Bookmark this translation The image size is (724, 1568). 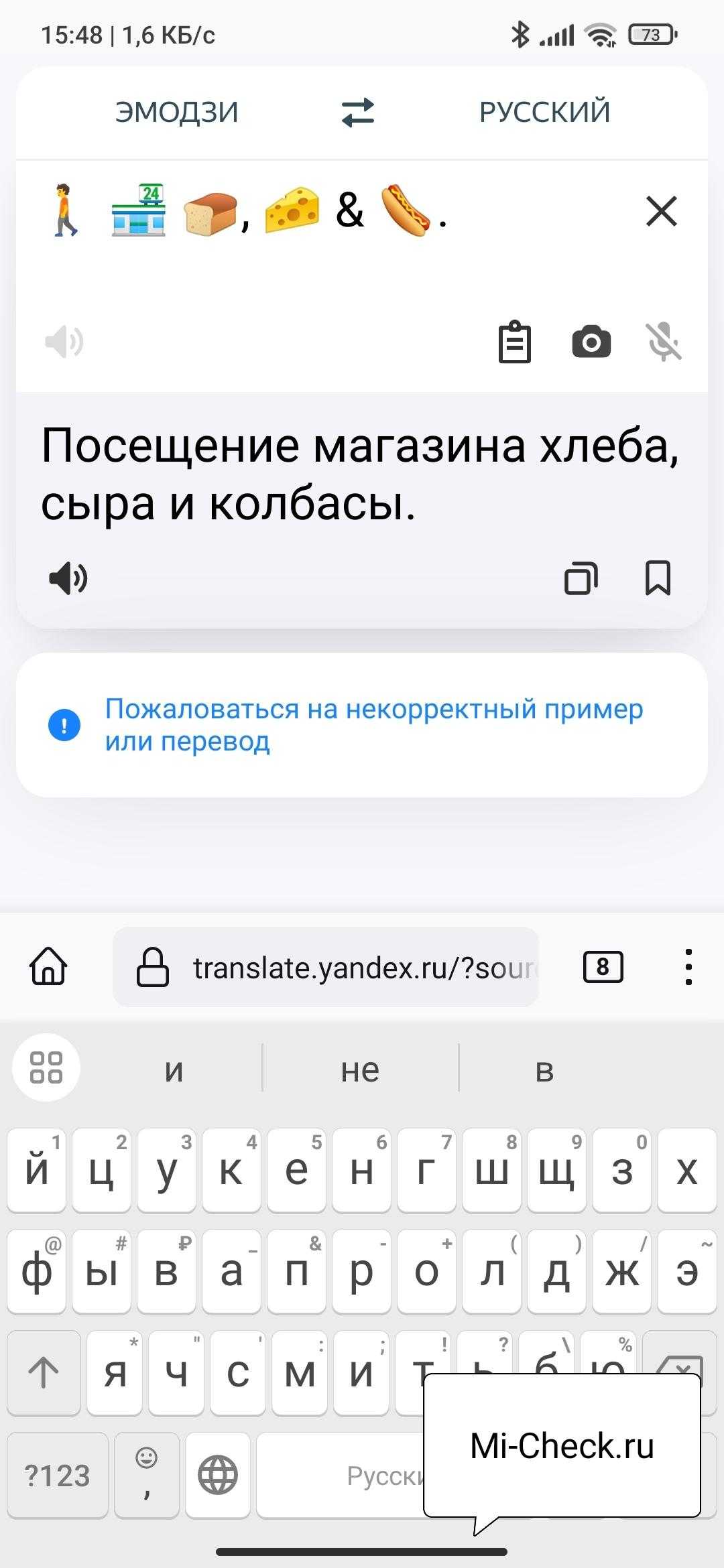click(x=657, y=578)
